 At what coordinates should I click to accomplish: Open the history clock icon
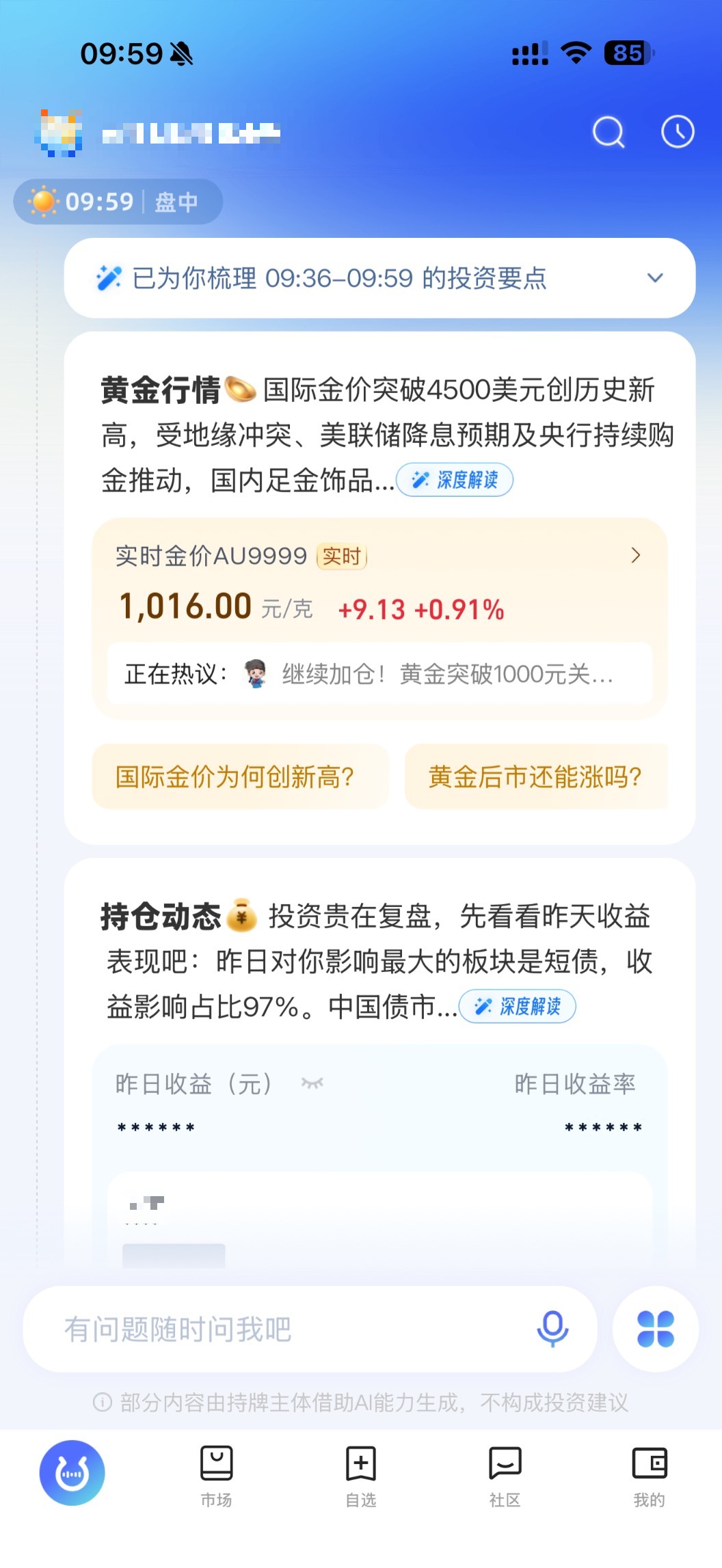(x=678, y=133)
